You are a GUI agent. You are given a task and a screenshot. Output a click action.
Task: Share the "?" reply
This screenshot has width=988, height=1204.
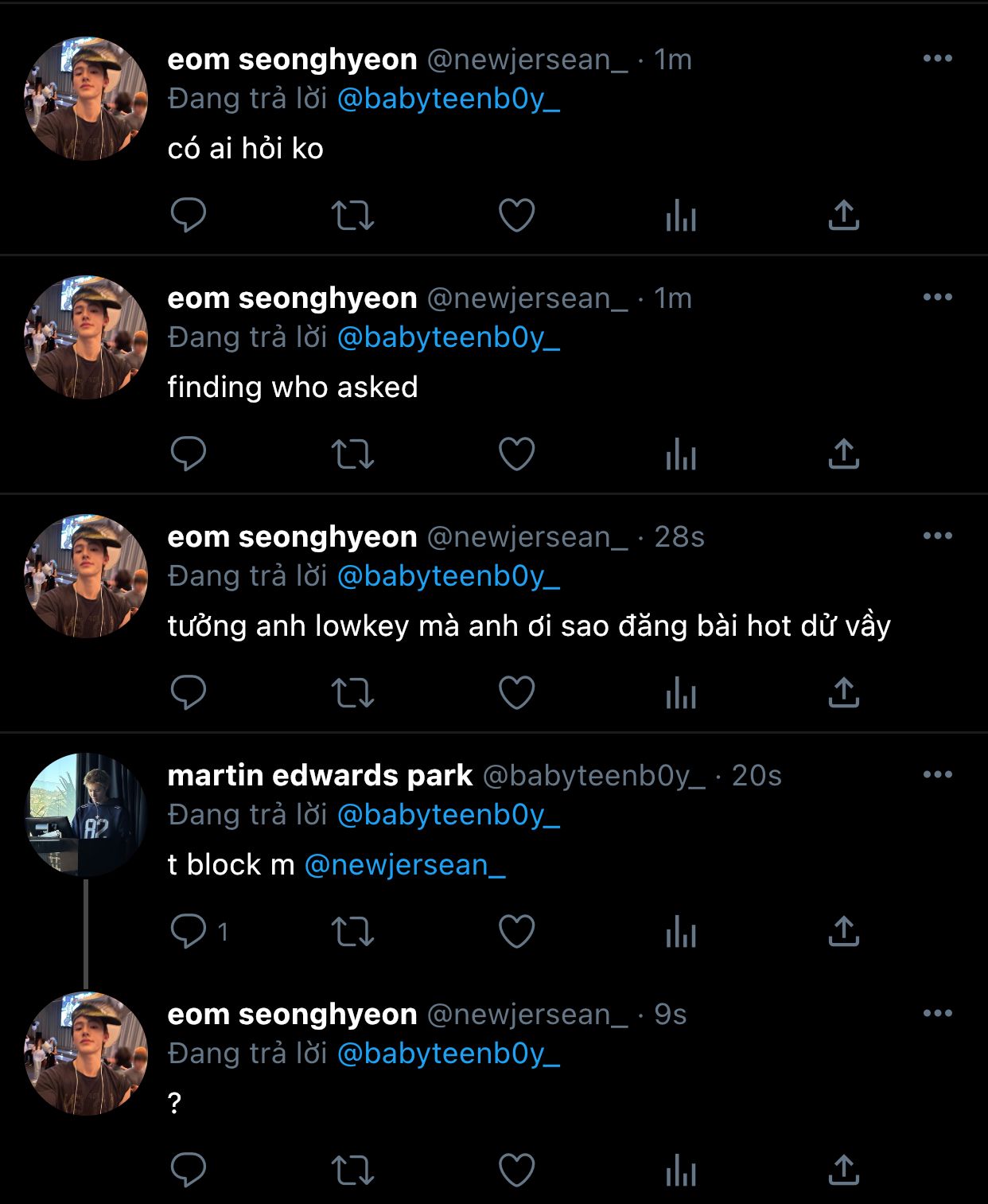(843, 1170)
